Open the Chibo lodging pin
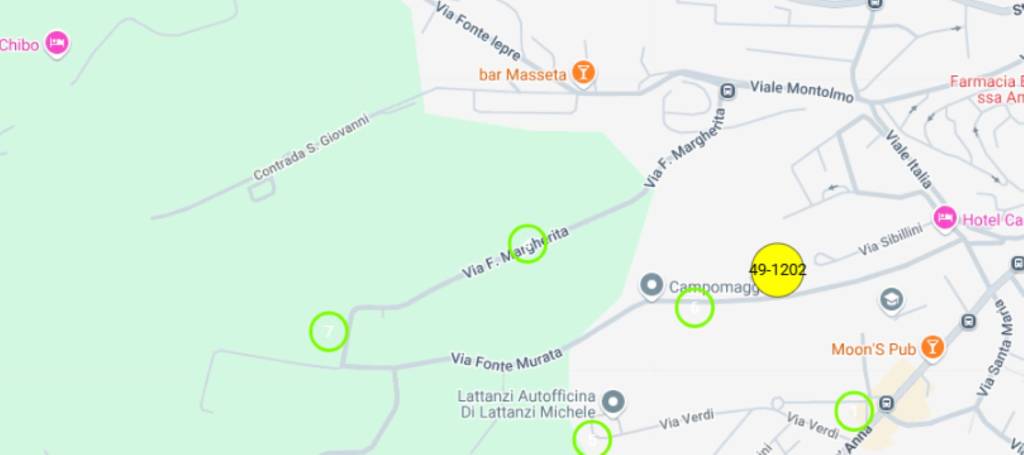This screenshot has height=455, width=1024. 57,43
